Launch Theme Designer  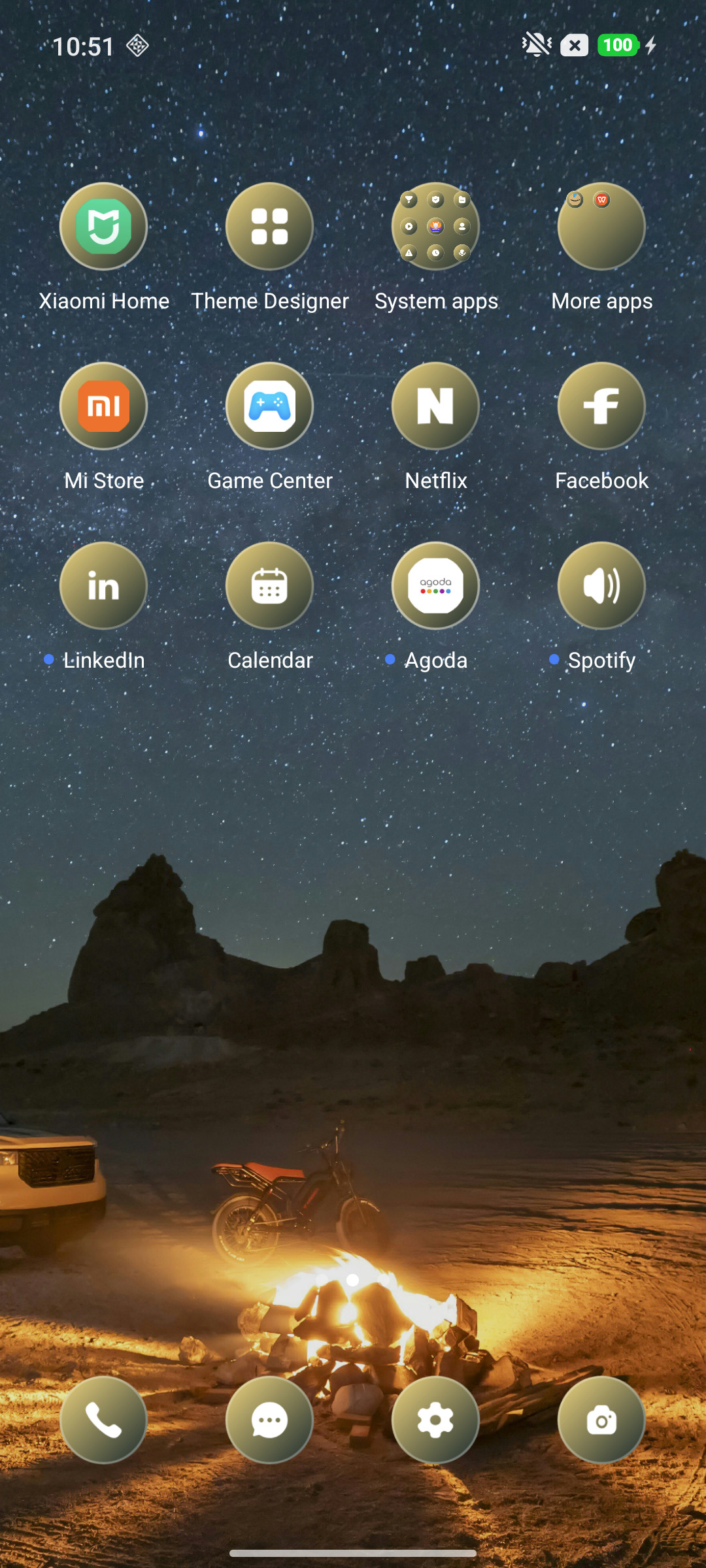(269, 226)
